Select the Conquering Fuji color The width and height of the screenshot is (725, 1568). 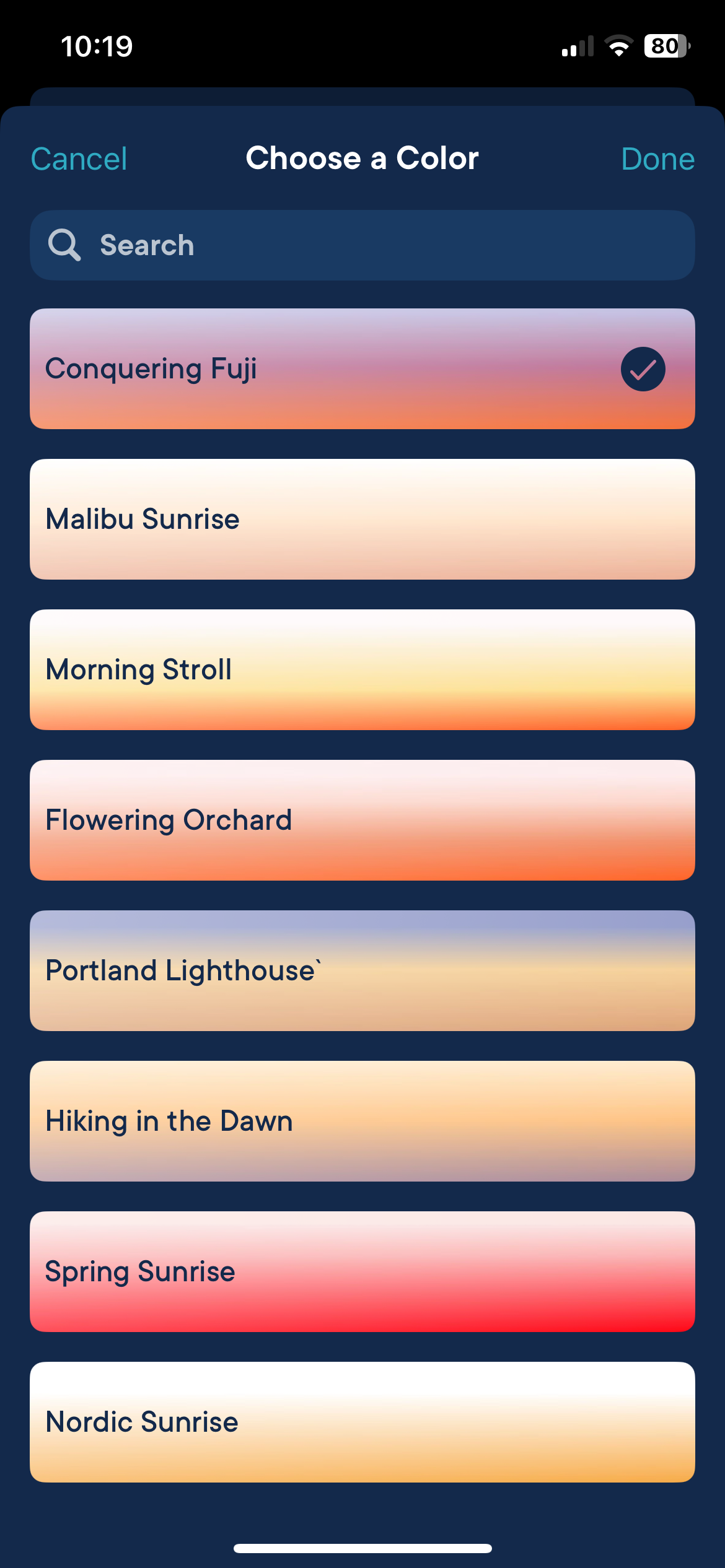(362, 369)
